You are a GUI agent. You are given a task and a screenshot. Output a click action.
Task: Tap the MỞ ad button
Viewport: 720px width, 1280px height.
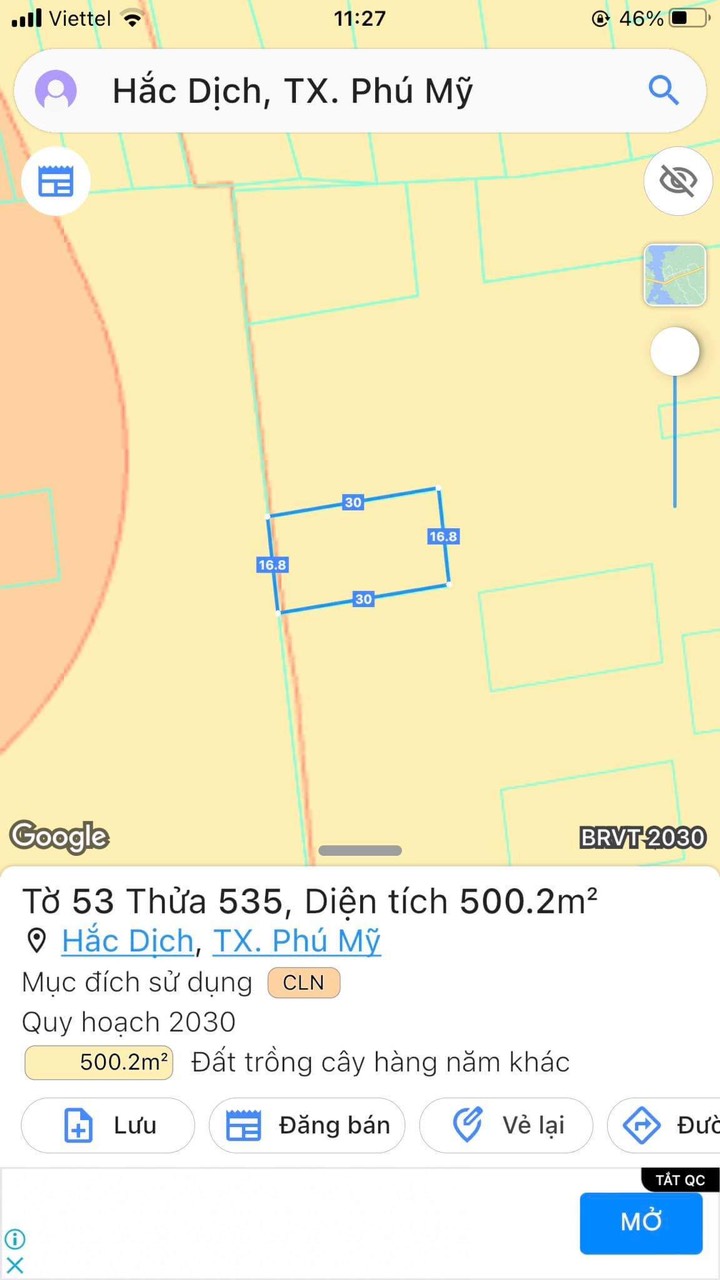coord(641,1222)
